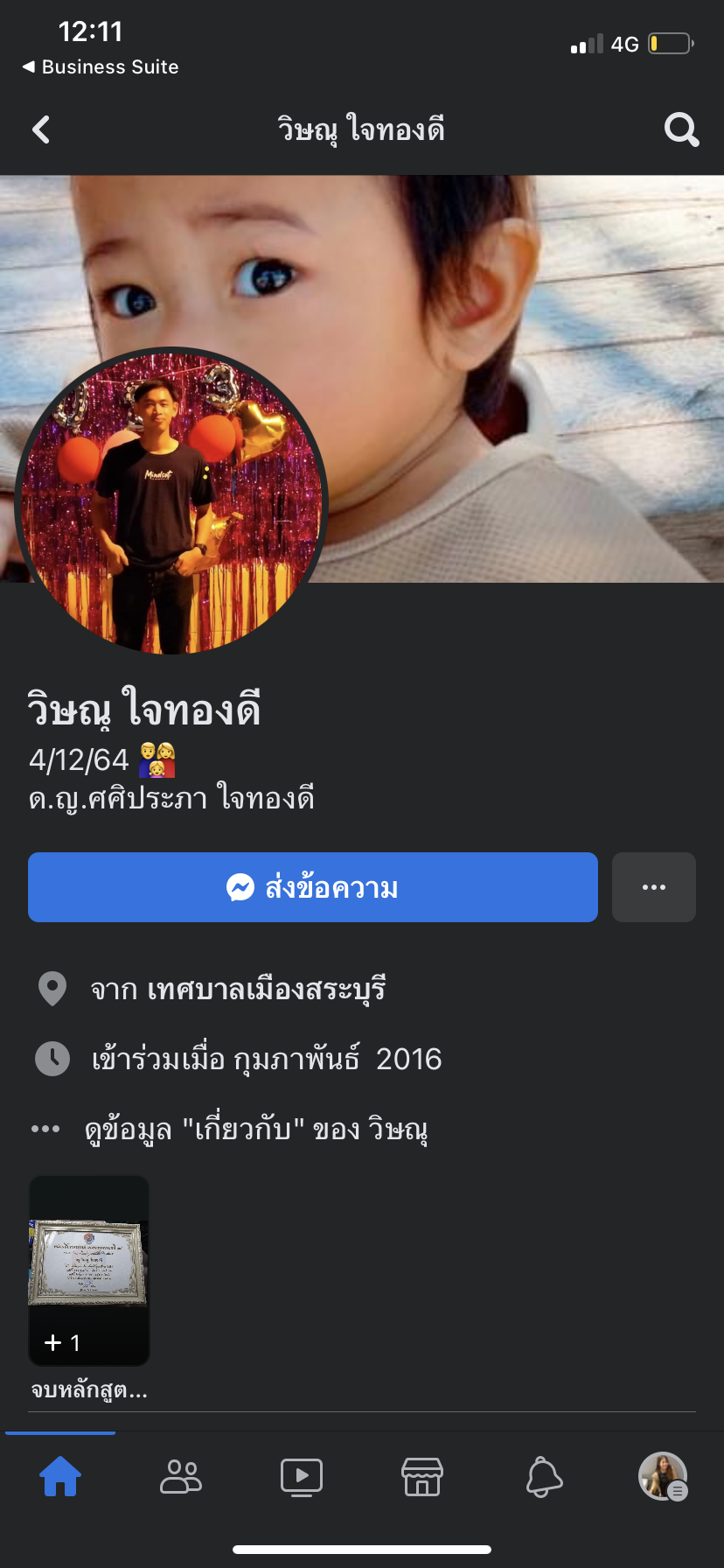This screenshot has height=1568, width=724.
Task: Open the profile menu tab
Action: [x=663, y=1476]
